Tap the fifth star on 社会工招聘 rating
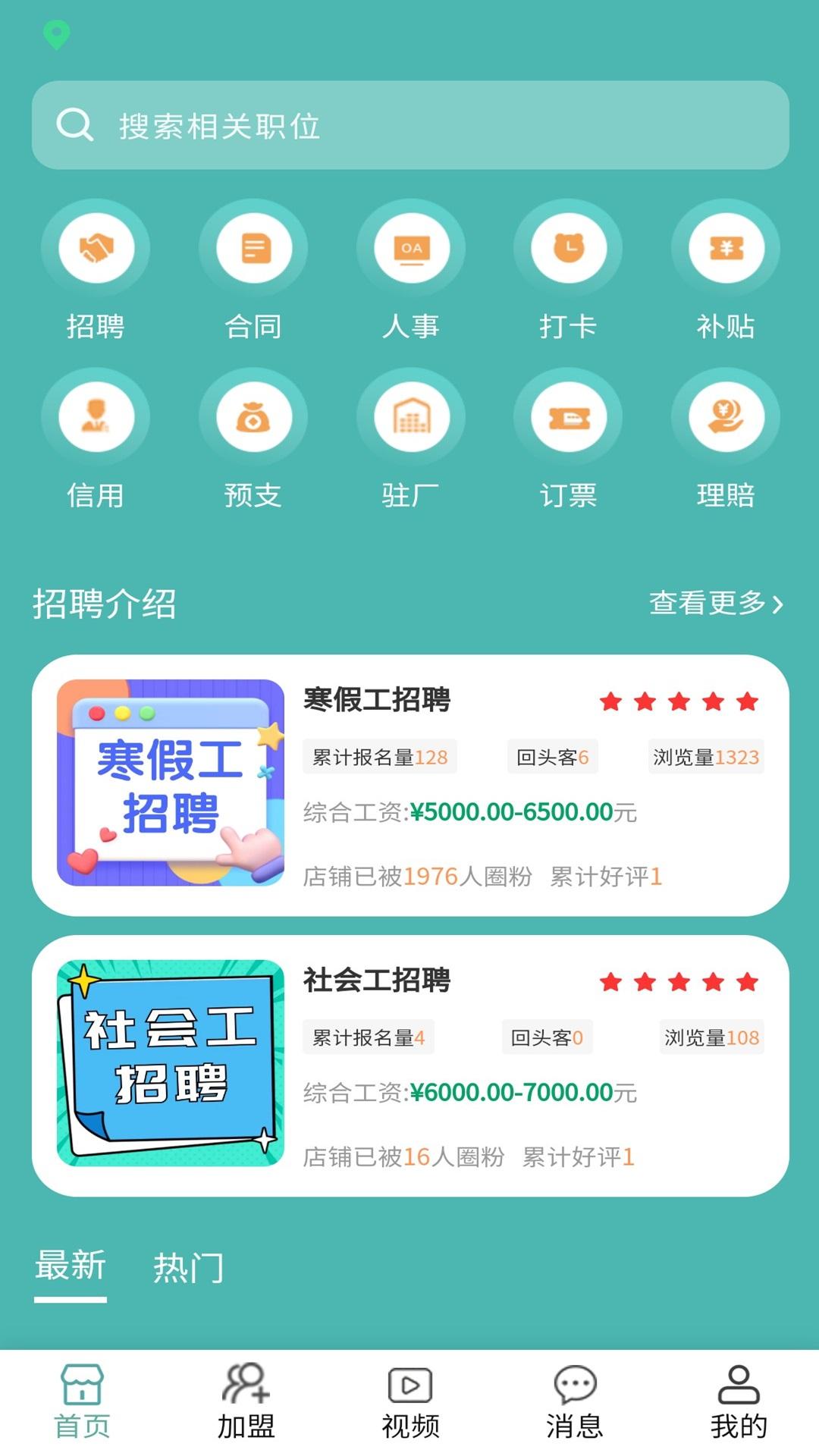 pos(746,984)
